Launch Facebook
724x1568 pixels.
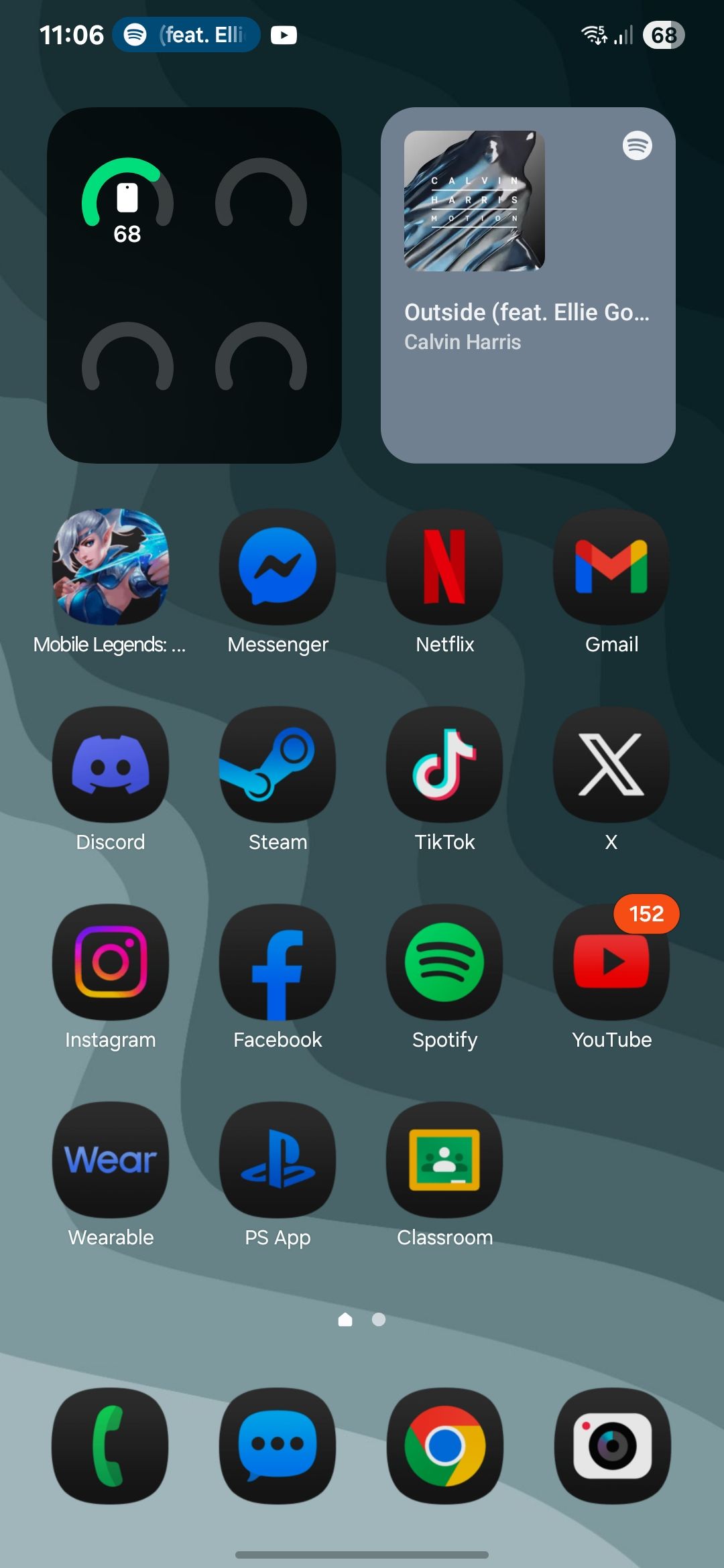[x=278, y=963]
